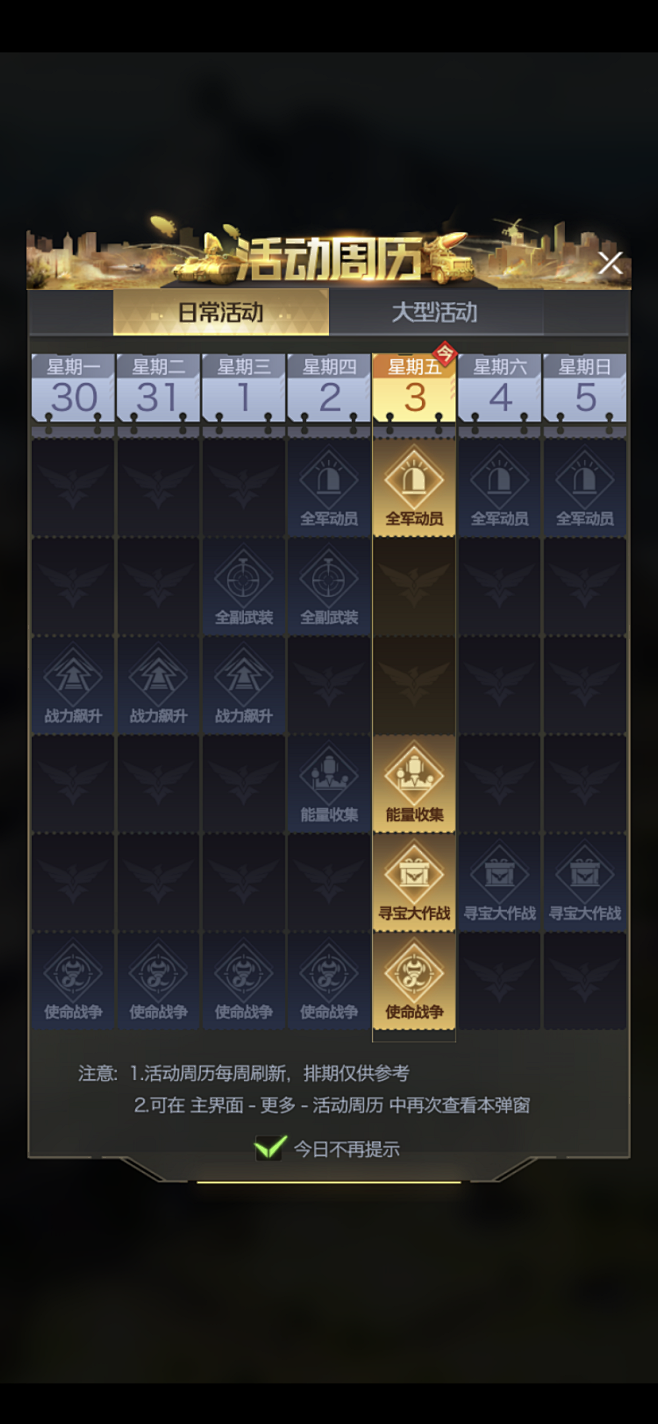Screen dimensions: 658x1424
Task: Open today's 使命战争 activity
Action: point(414,980)
